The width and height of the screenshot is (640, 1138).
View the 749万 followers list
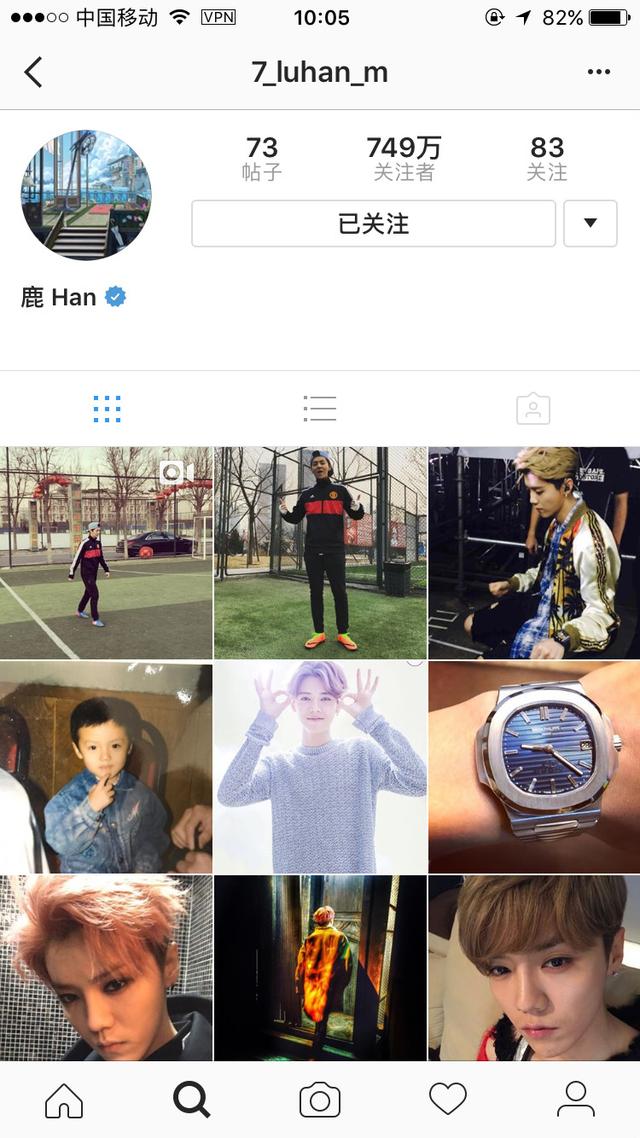click(x=404, y=159)
